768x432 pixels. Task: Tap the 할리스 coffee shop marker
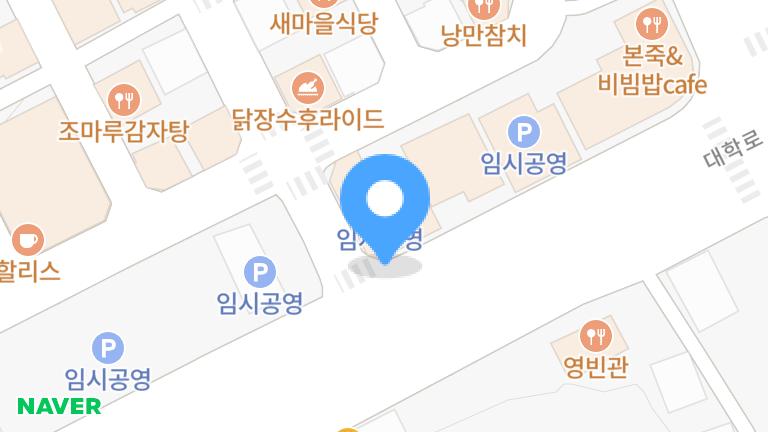coord(27,241)
